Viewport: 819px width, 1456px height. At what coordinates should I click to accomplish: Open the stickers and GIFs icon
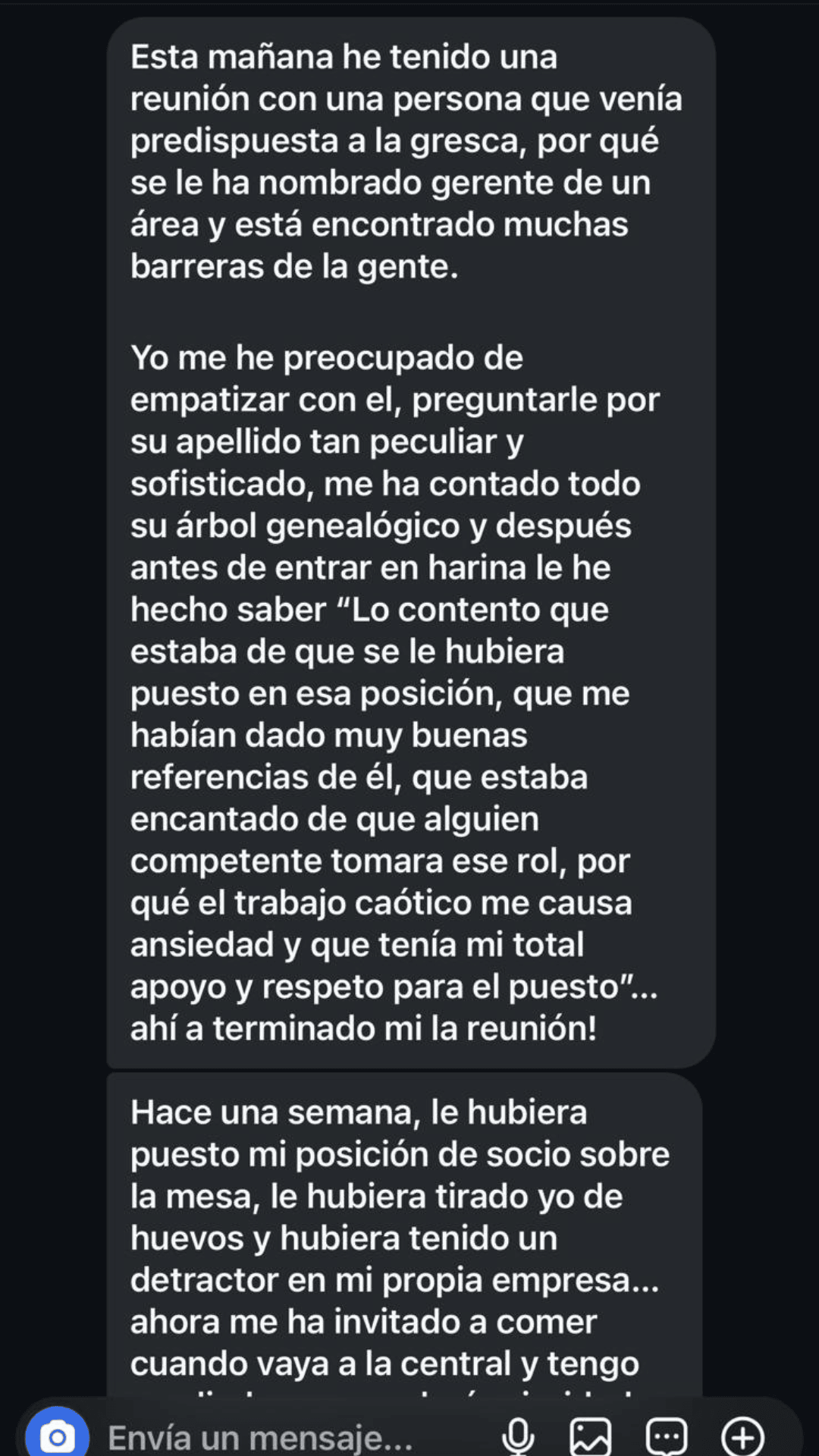coord(667,1436)
